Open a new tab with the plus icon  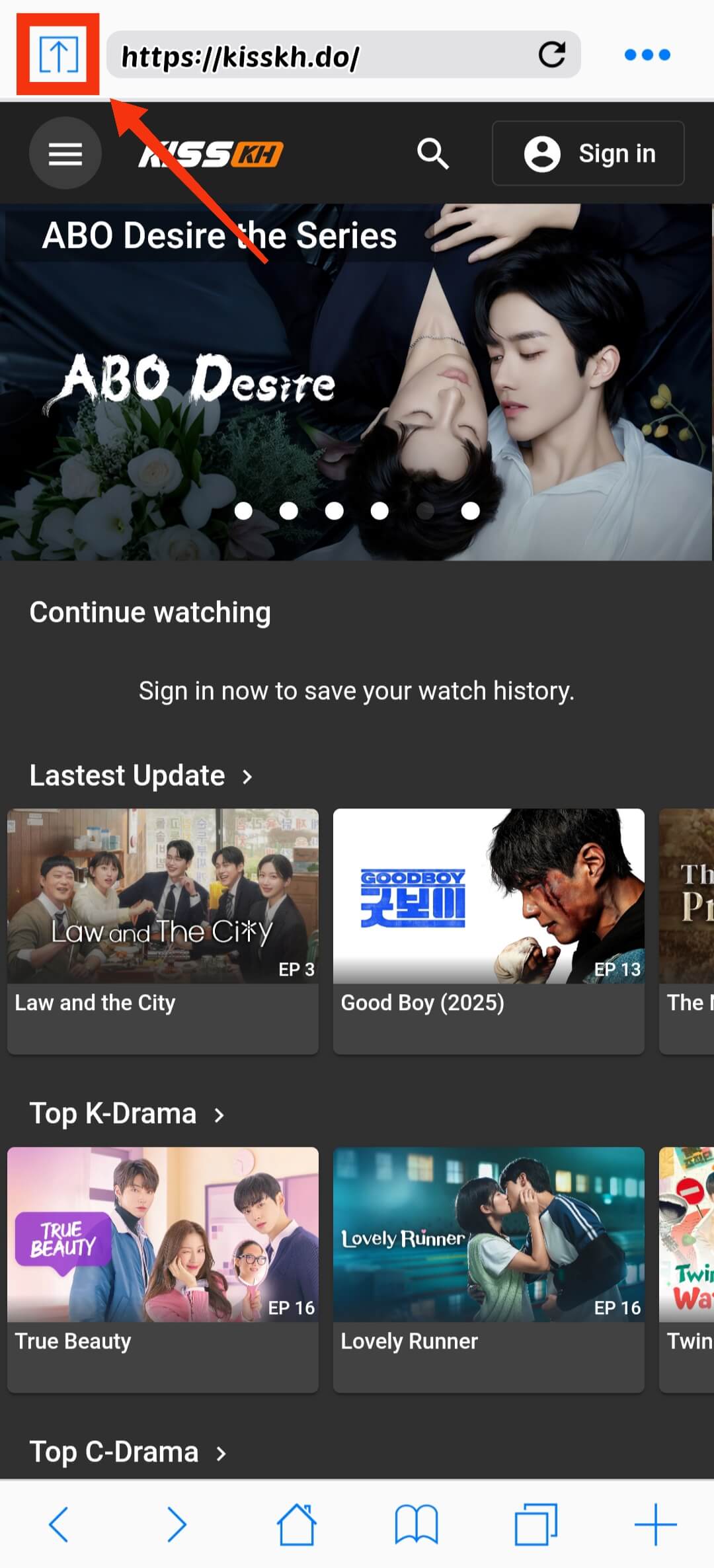(x=655, y=1524)
